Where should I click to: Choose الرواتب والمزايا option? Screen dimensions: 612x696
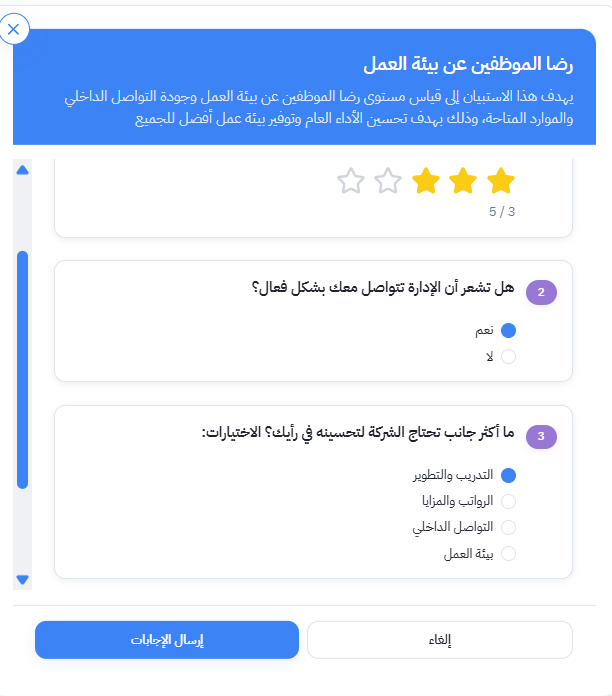(508, 501)
